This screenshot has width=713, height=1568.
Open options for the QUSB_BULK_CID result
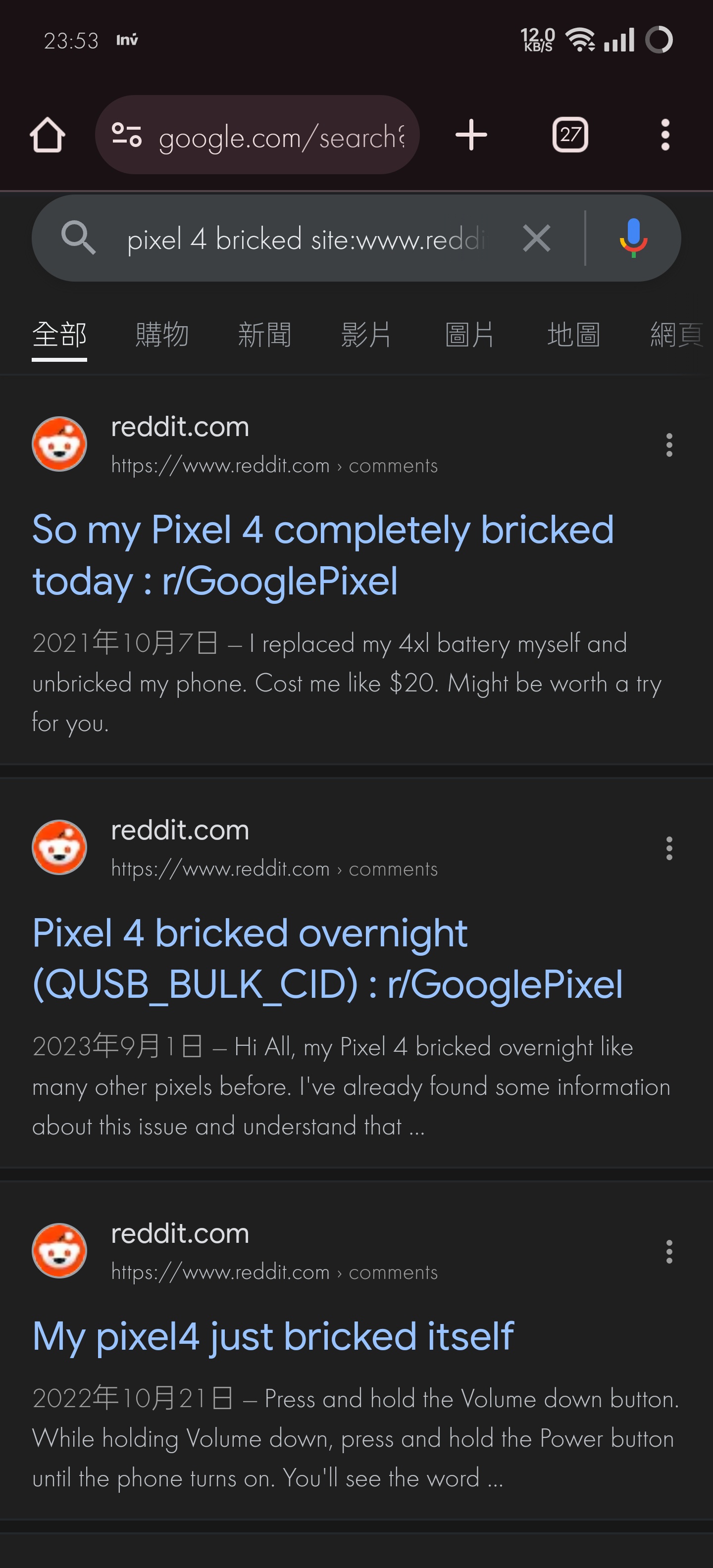pyautogui.click(x=669, y=848)
